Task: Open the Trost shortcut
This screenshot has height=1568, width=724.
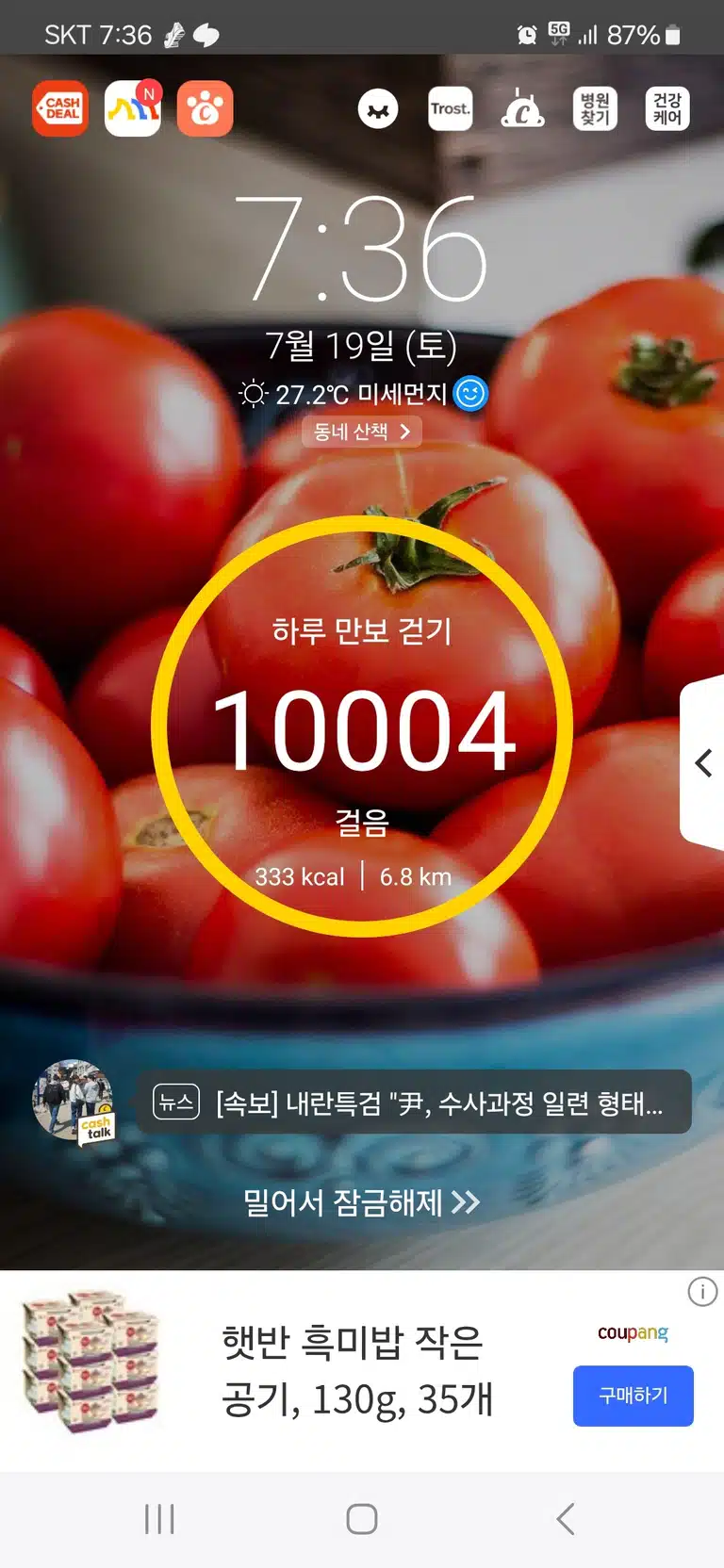Action: pos(451,109)
